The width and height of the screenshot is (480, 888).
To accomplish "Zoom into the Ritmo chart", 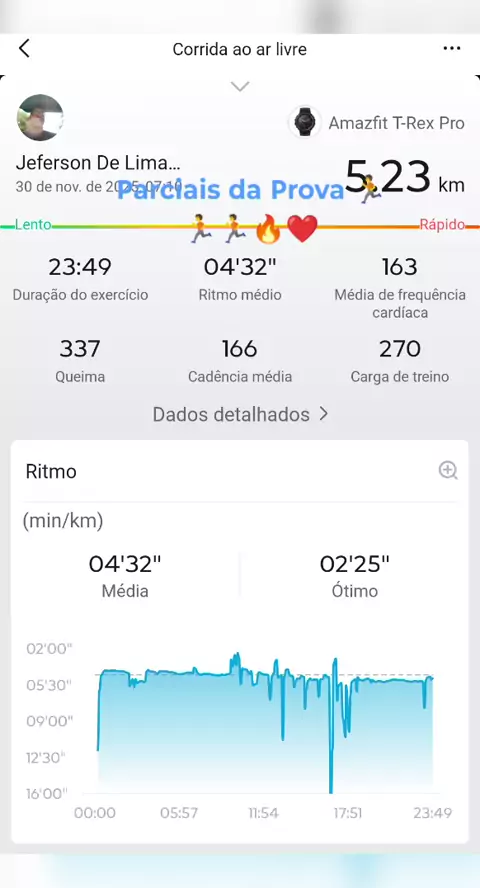I will [x=448, y=470].
